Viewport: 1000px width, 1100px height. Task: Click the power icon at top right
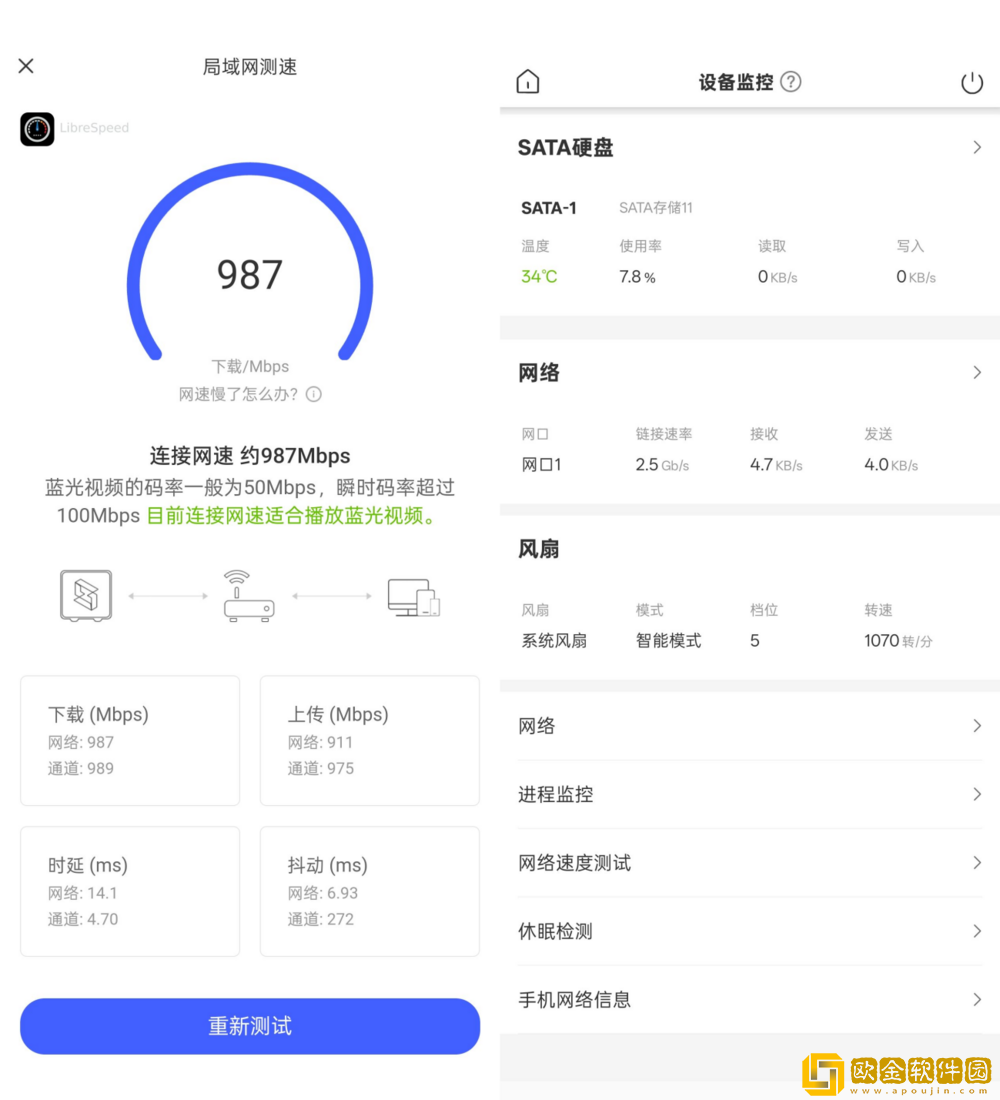972,83
